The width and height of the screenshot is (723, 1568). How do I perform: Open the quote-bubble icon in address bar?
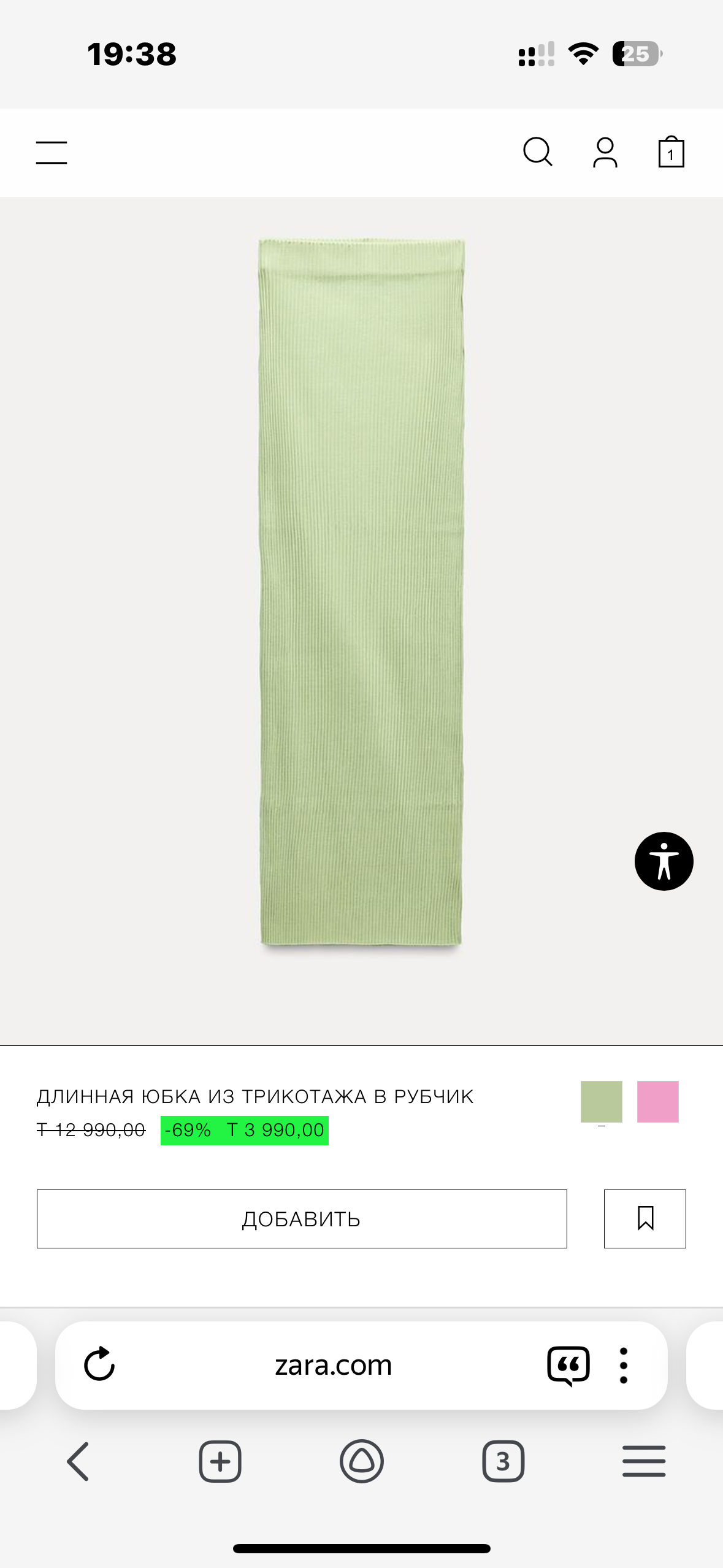tap(568, 1366)
